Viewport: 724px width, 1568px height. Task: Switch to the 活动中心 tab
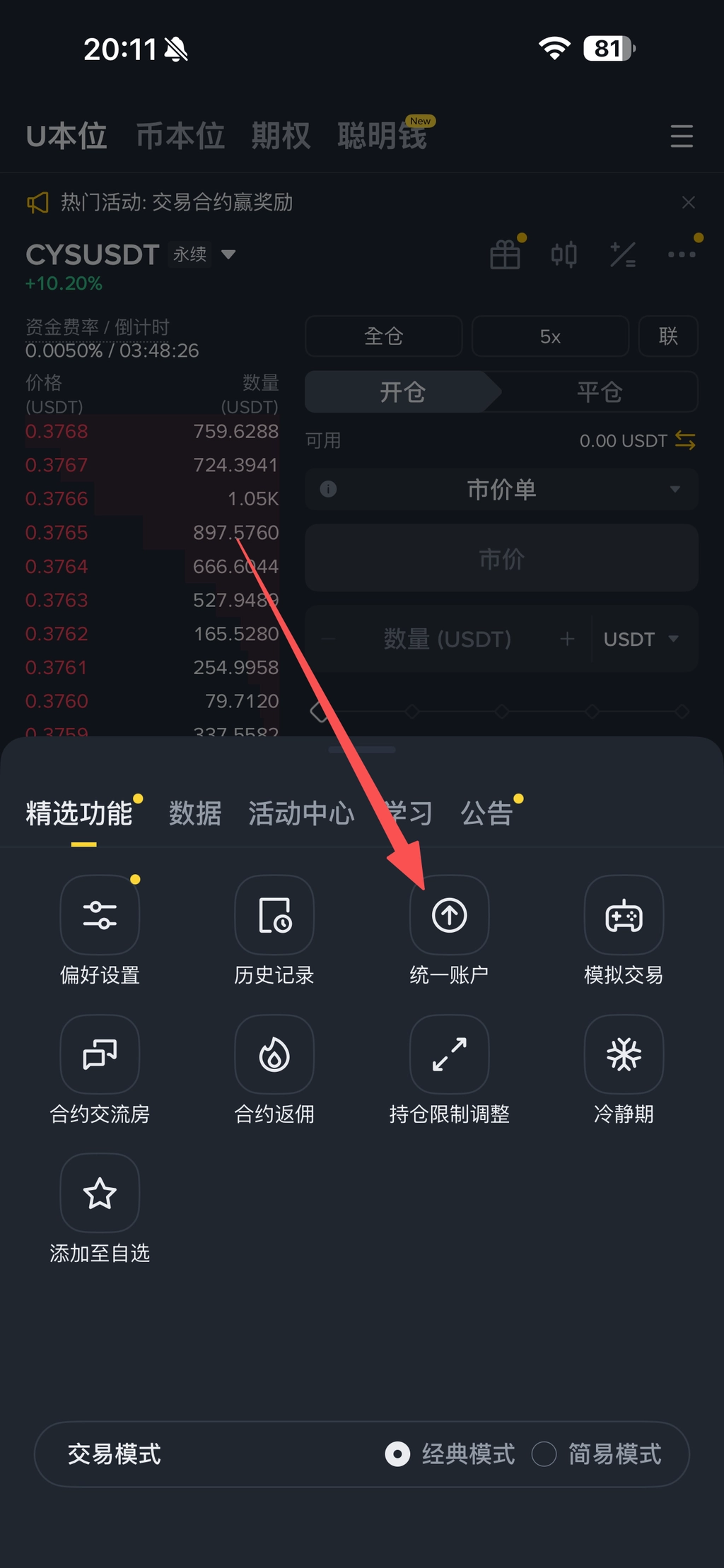tap(301, 813)
